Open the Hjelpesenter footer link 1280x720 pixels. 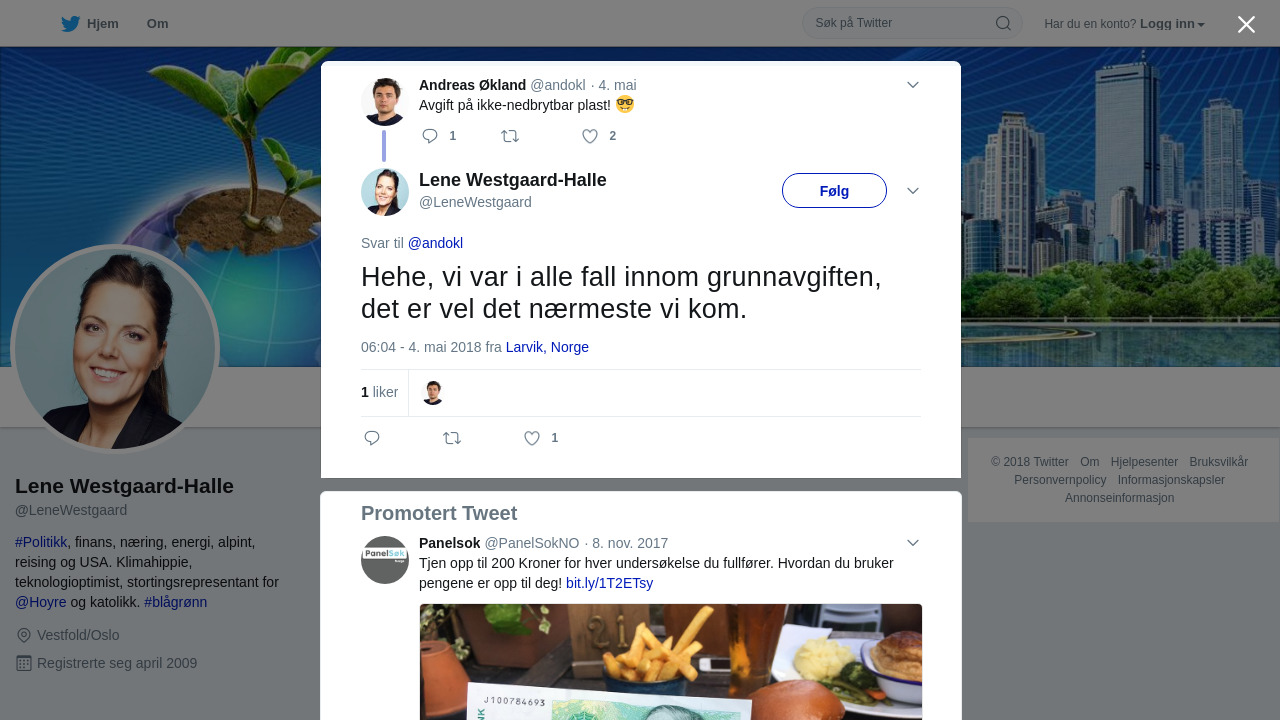click(1144, 462)
